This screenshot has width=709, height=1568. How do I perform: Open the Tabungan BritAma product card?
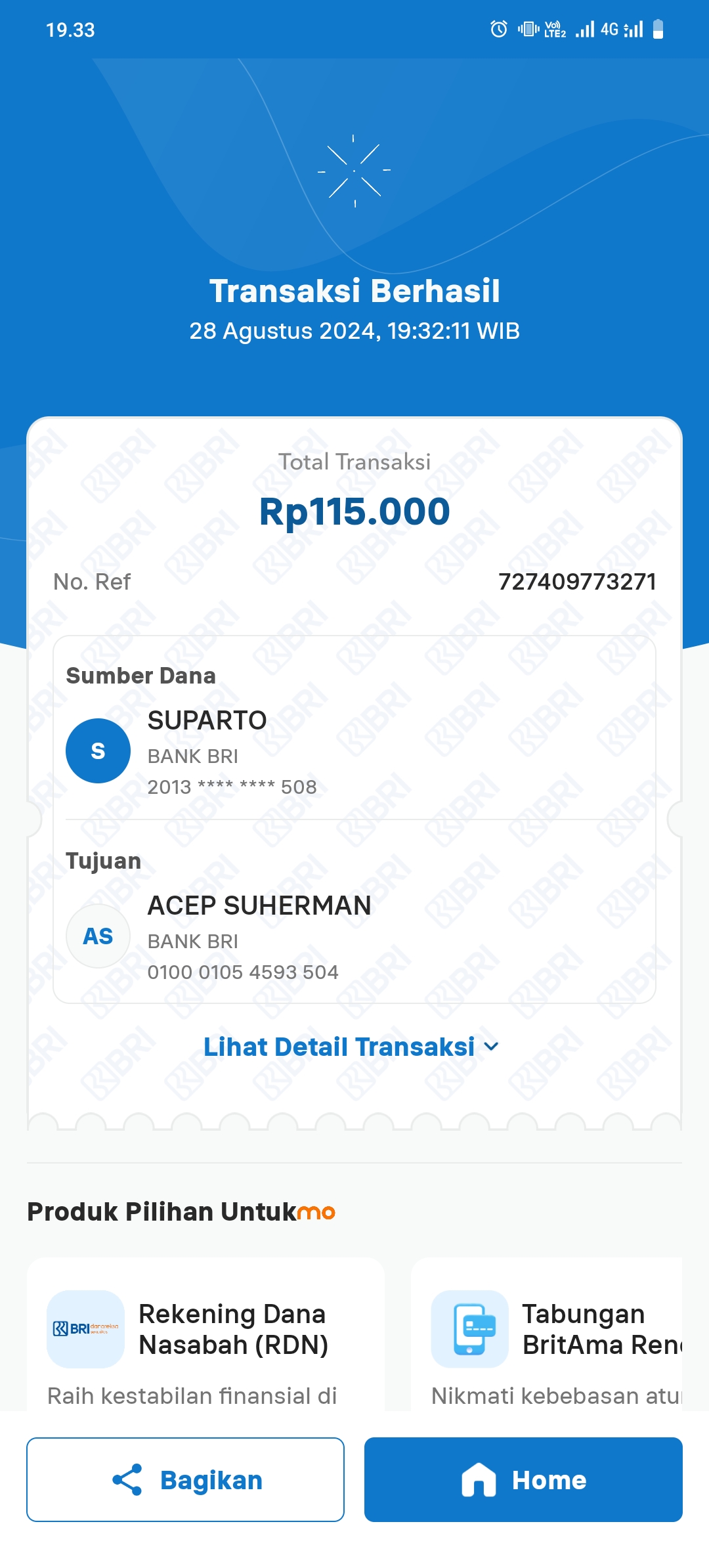coord(546,1334)
